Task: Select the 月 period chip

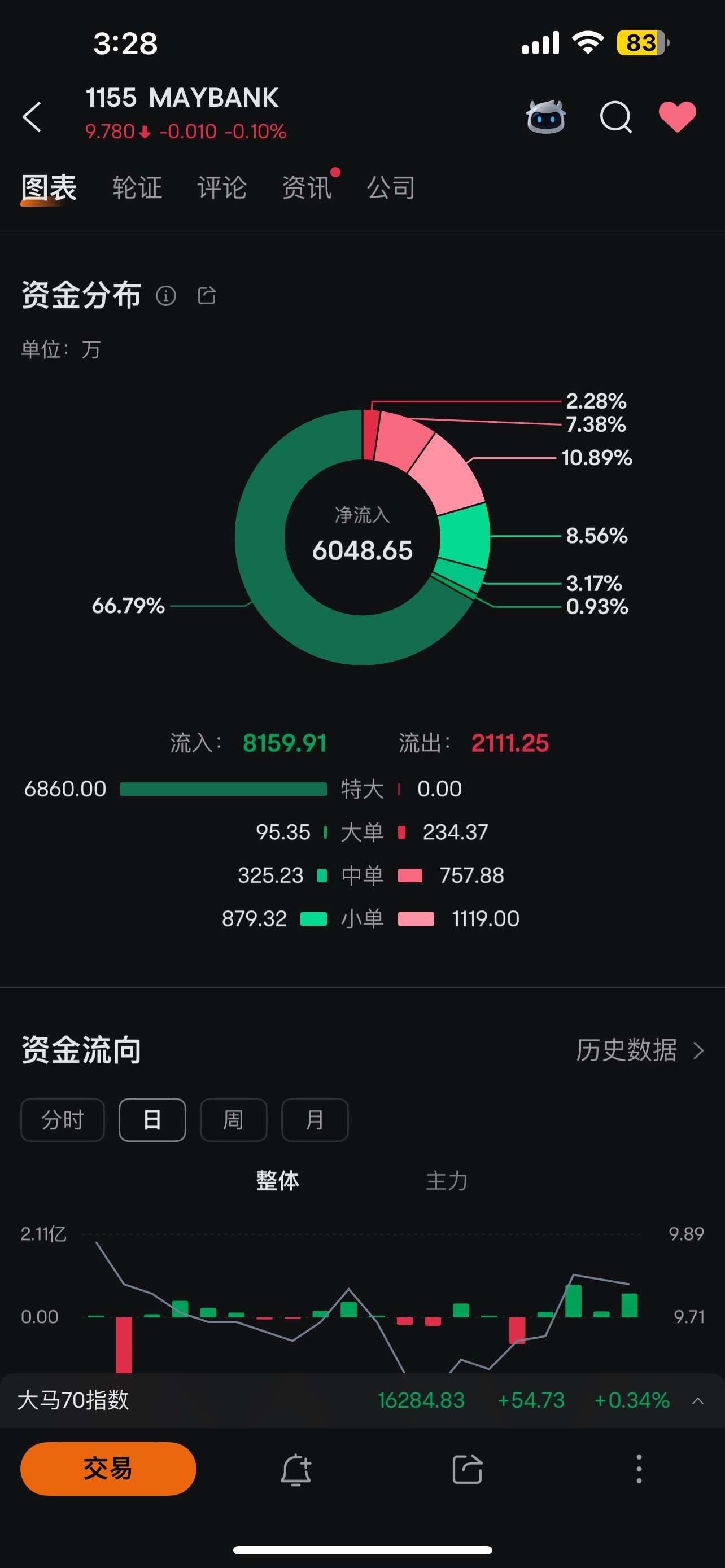Action: (315, 1119)
